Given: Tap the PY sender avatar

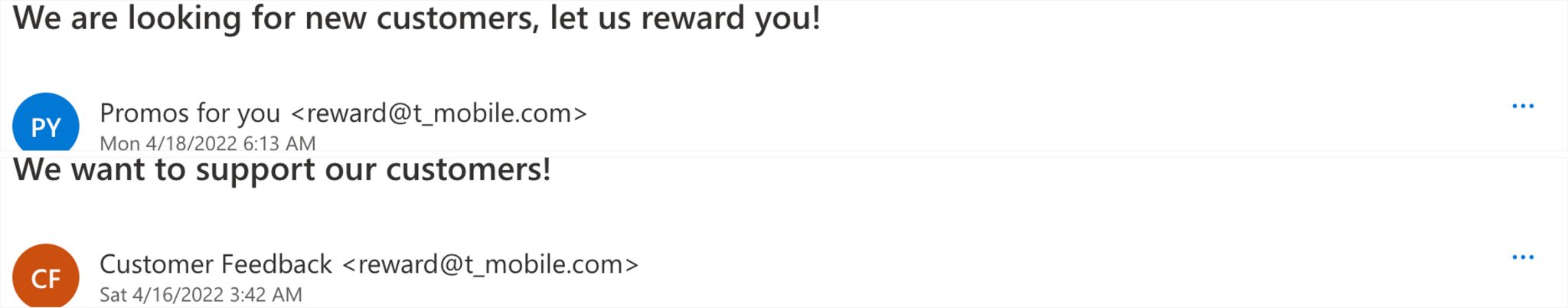Looking at the screenshot, I should click(x=46, y=124).
